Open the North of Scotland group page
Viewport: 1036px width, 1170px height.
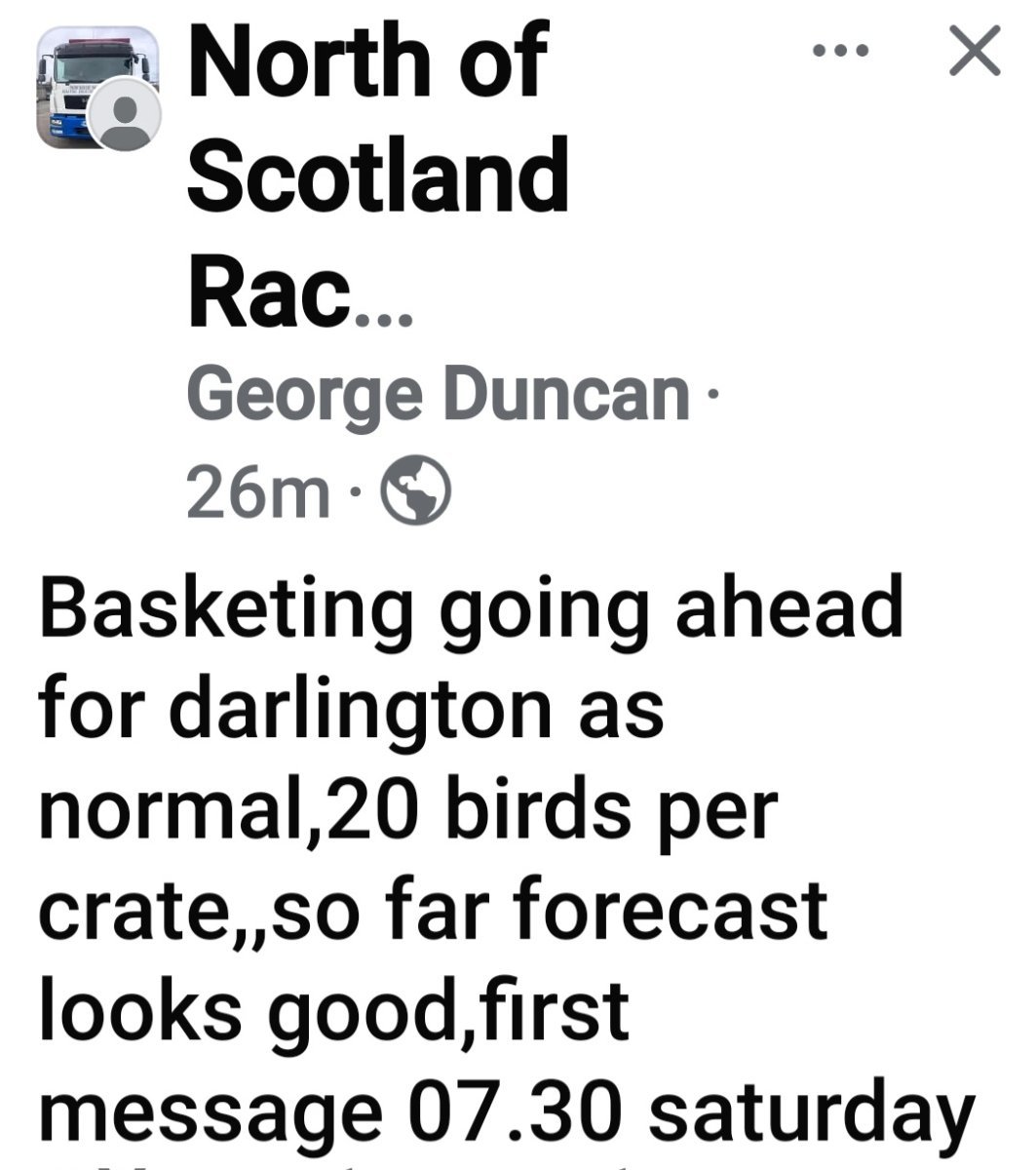click(377, 175)
